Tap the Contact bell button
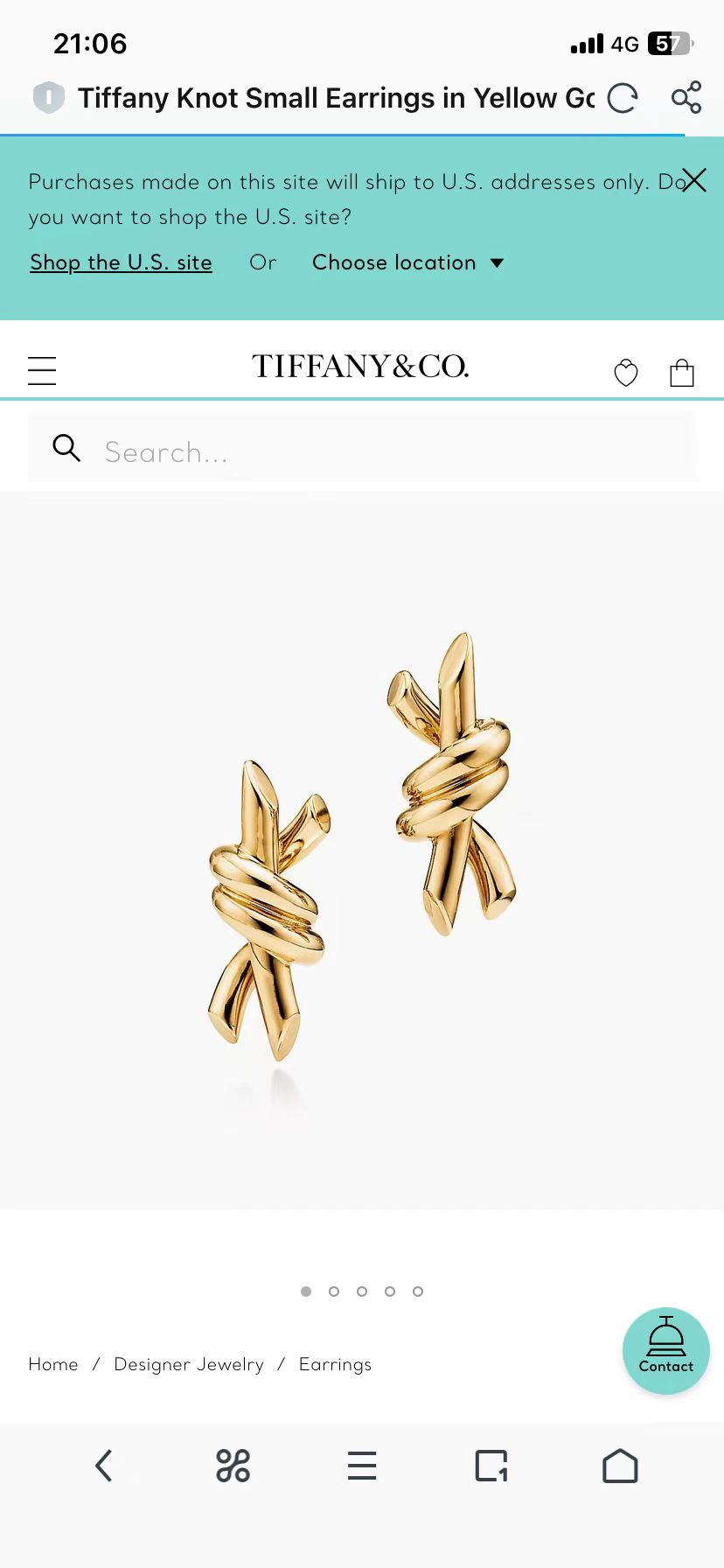This screenshot has width=724, height=1568. click(x=666, y=1350)
